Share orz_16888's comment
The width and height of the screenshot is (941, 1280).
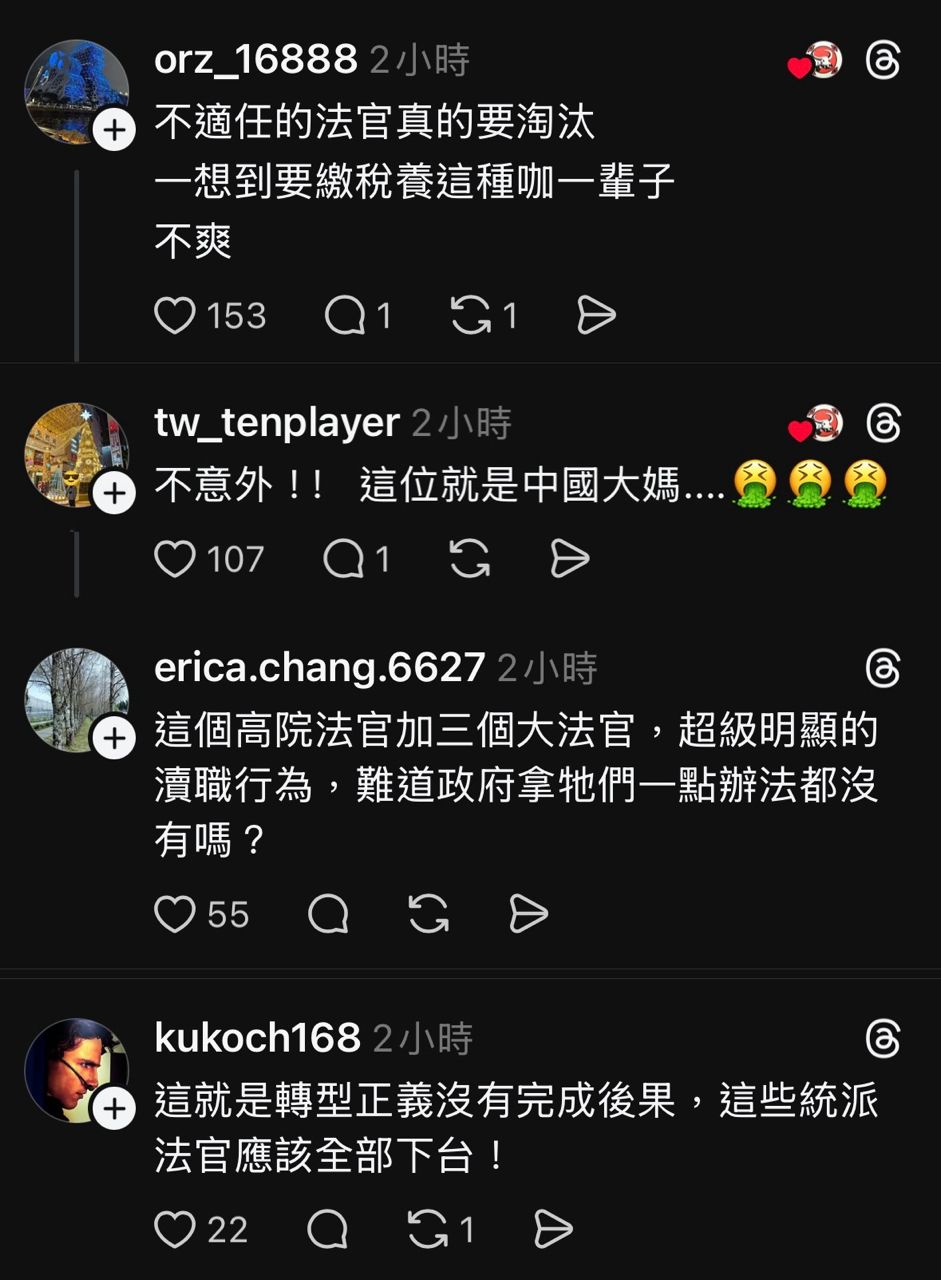pyautogui.click(x=596, y=316)
